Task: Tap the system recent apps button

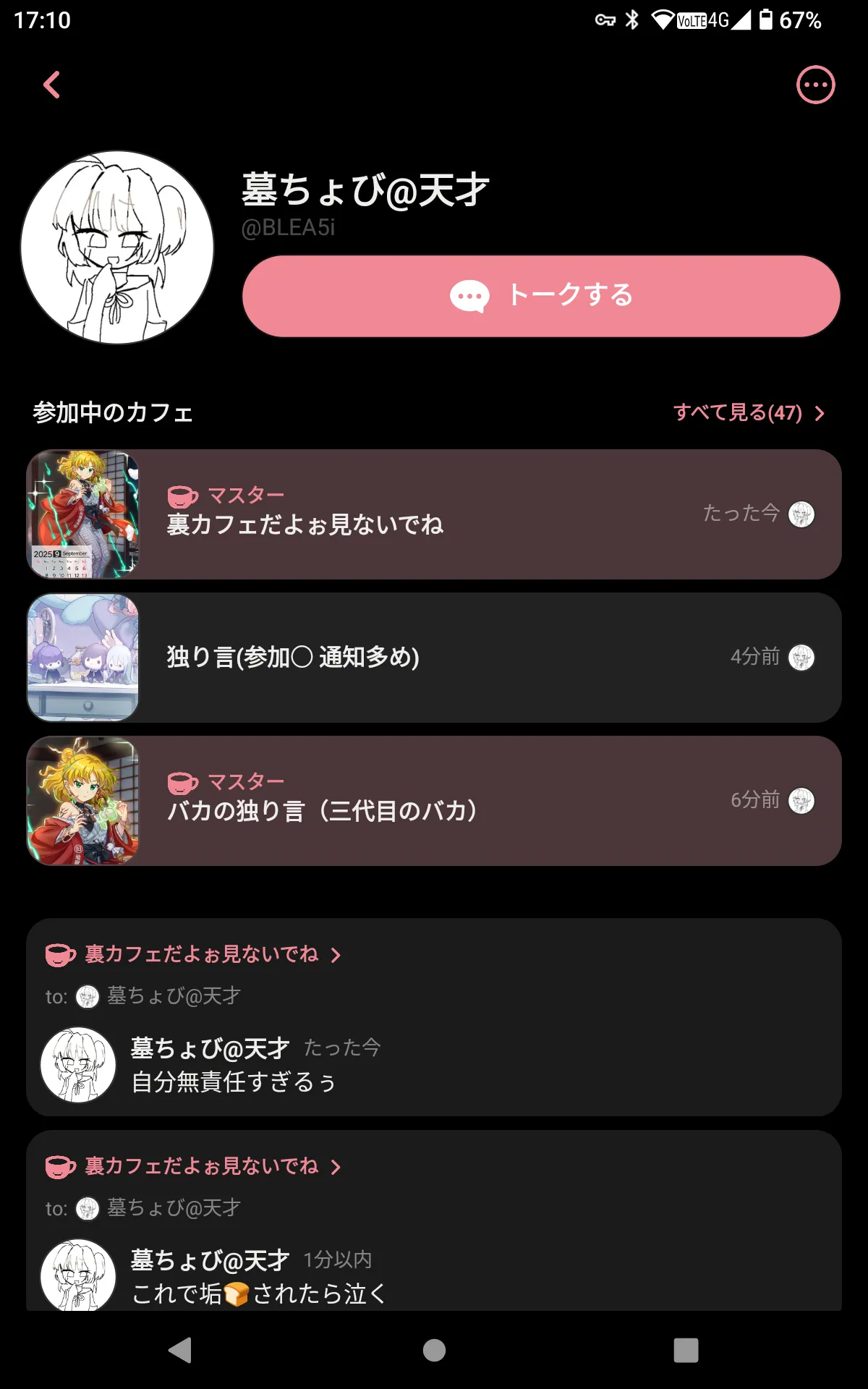Action: pyautogui.click(x=686, y=1350)
